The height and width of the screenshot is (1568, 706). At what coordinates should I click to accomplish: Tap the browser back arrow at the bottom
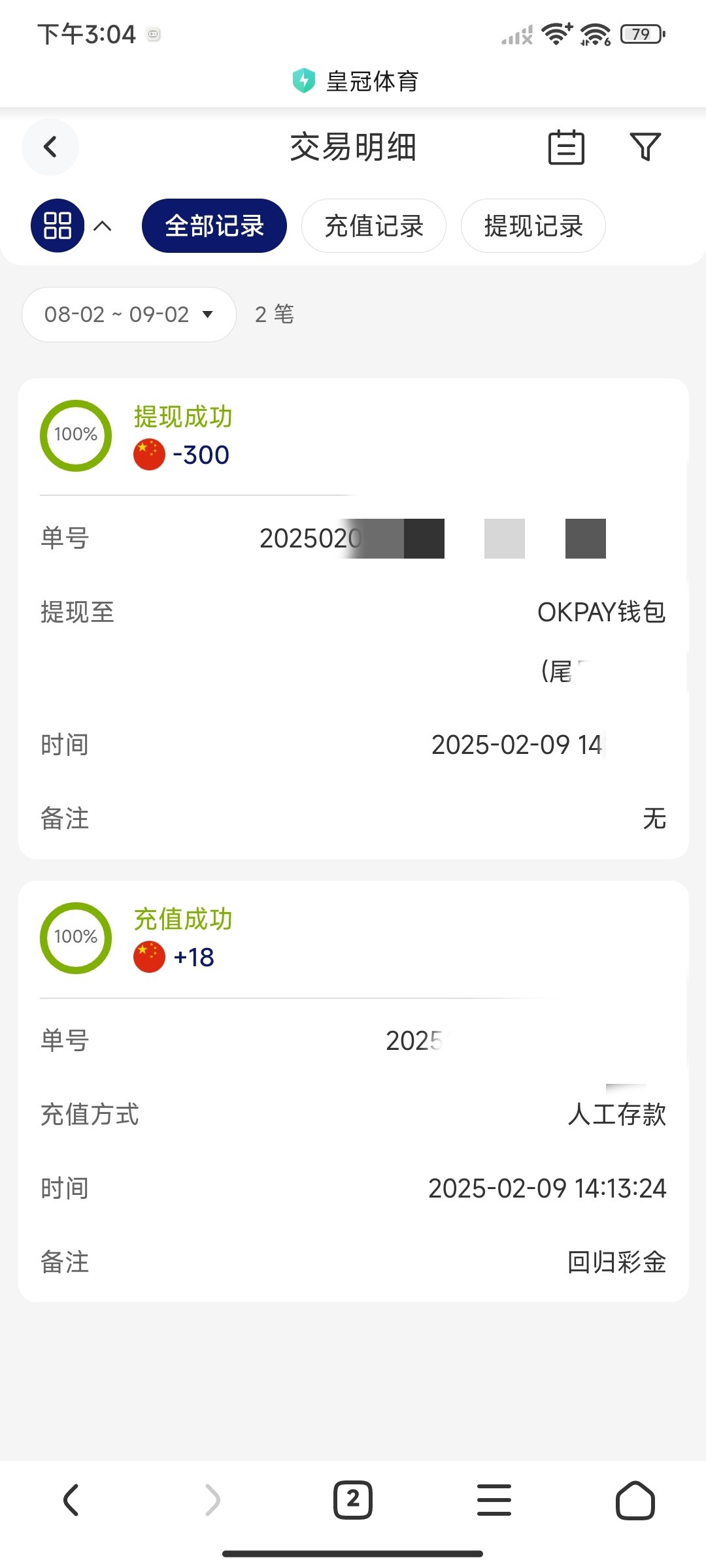(x=71, y=1499)
